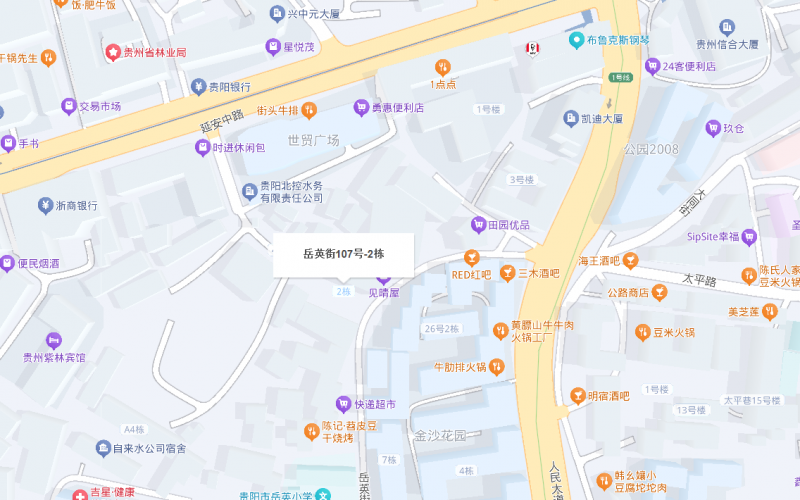Open the 黄鹏山牛牛肉火锅工厂 restaurant marker

point(499,331)
